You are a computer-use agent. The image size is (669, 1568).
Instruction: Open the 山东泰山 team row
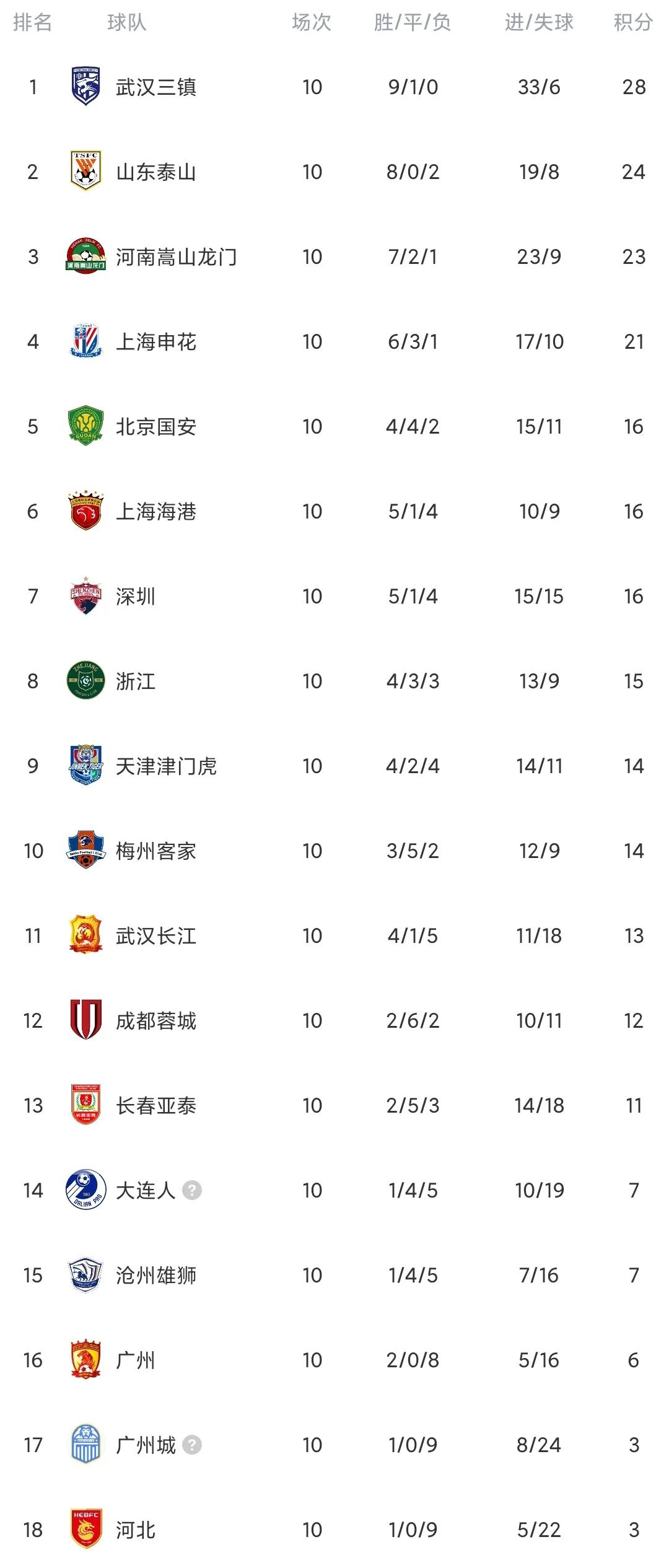pyautogui.click(x=156, y=172)
